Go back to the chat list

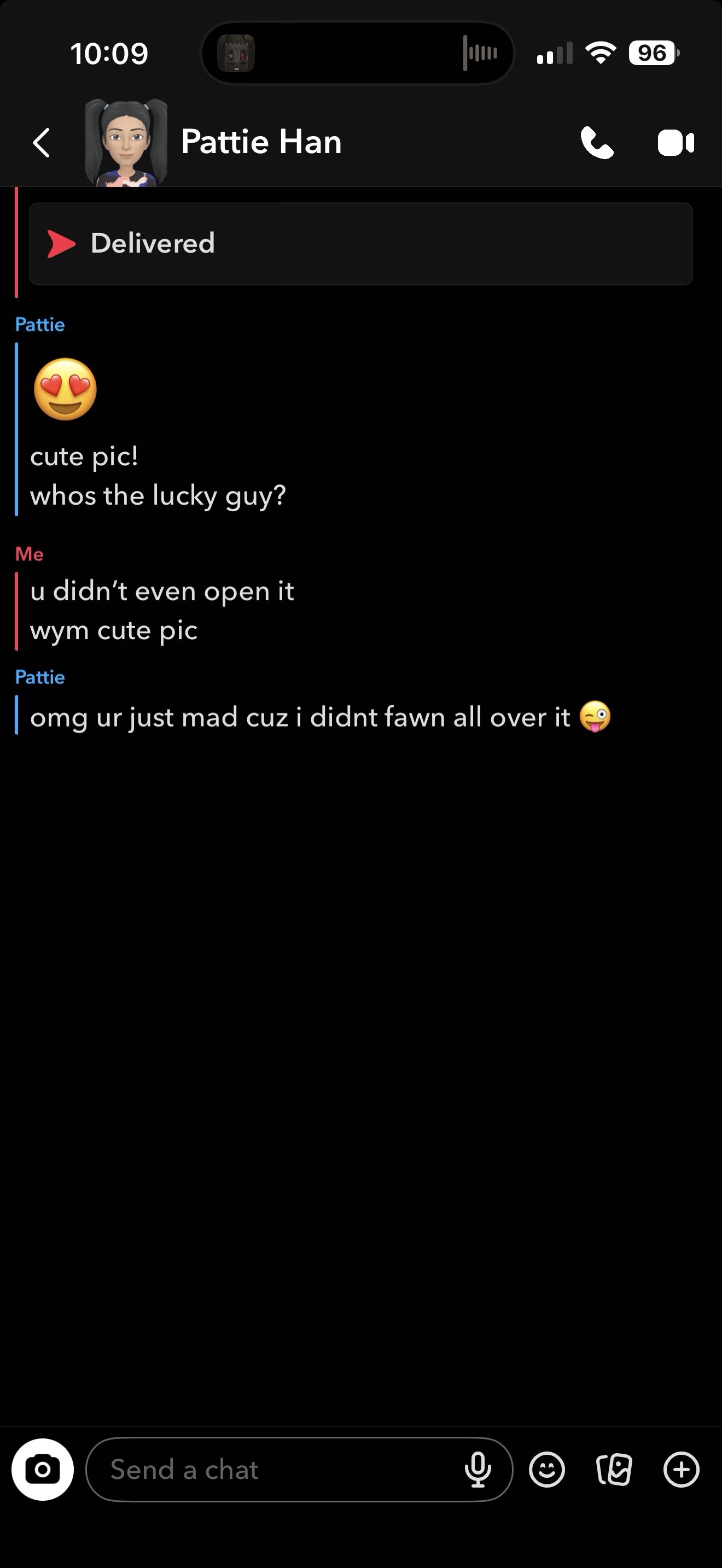pyautogui.click(x=42, y=143)
